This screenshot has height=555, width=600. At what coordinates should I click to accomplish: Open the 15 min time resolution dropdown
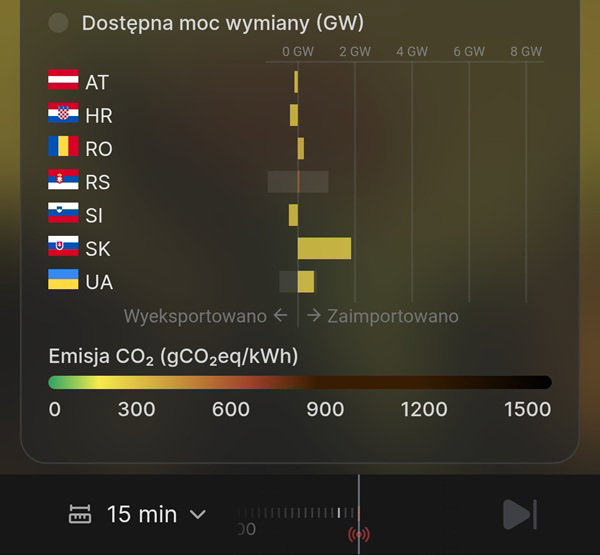click(138, 514)
